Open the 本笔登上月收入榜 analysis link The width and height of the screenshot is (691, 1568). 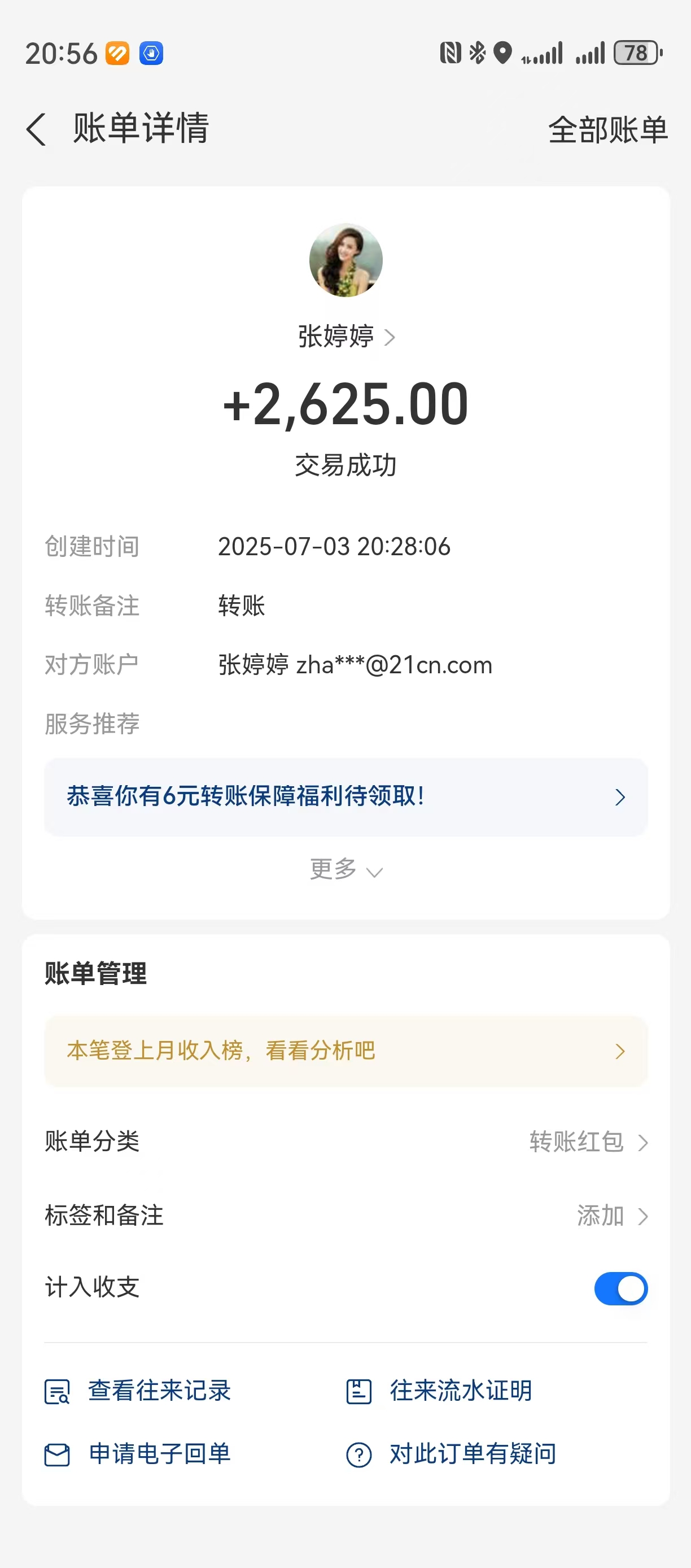point(345,1051)
